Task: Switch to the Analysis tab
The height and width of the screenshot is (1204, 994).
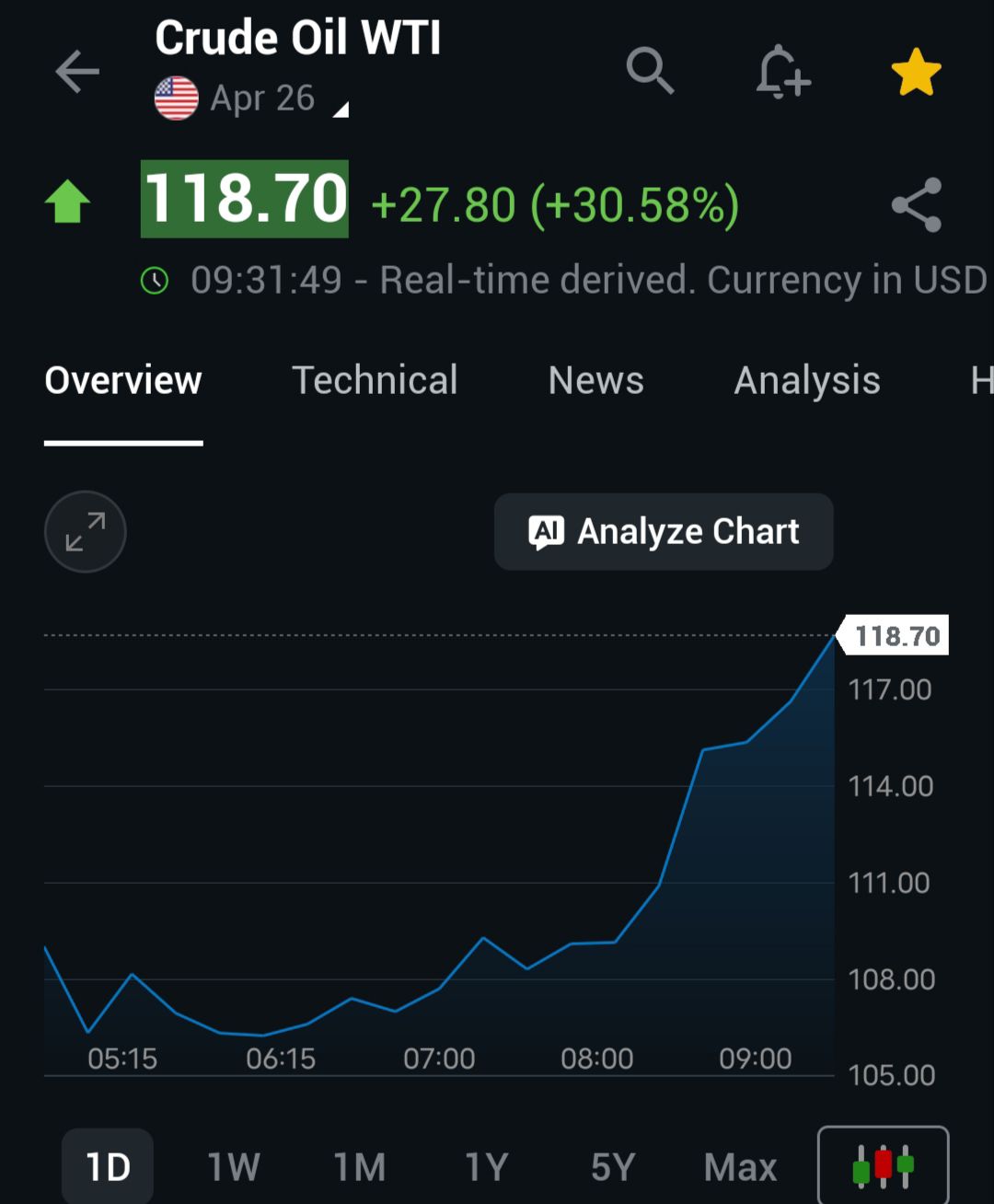Action: (x=806, y=380)
